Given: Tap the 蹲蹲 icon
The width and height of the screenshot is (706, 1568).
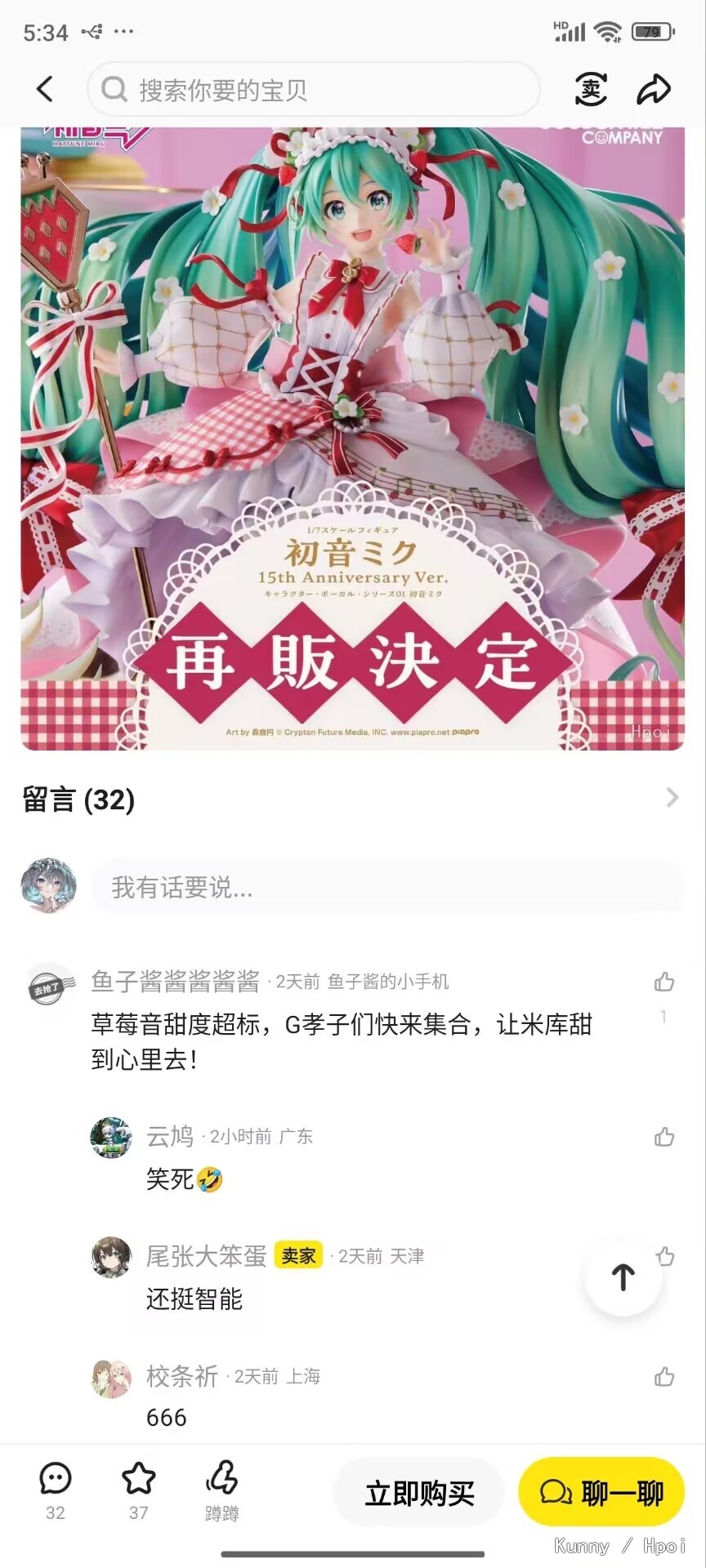Looking at the screenshot, I should click(x=221, y=1491).
